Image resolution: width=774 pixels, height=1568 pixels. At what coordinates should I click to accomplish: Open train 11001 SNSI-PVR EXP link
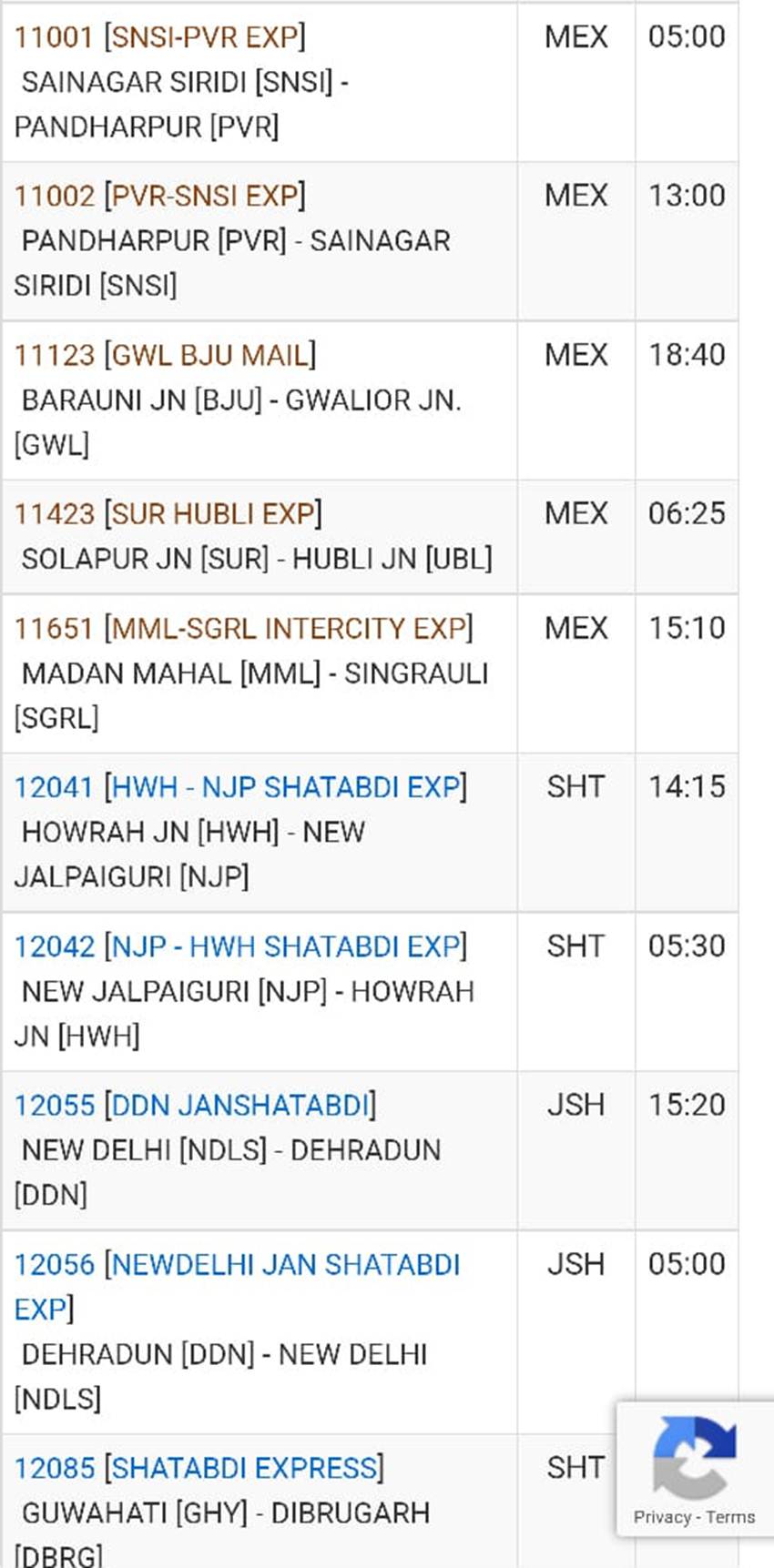point(159,37)
